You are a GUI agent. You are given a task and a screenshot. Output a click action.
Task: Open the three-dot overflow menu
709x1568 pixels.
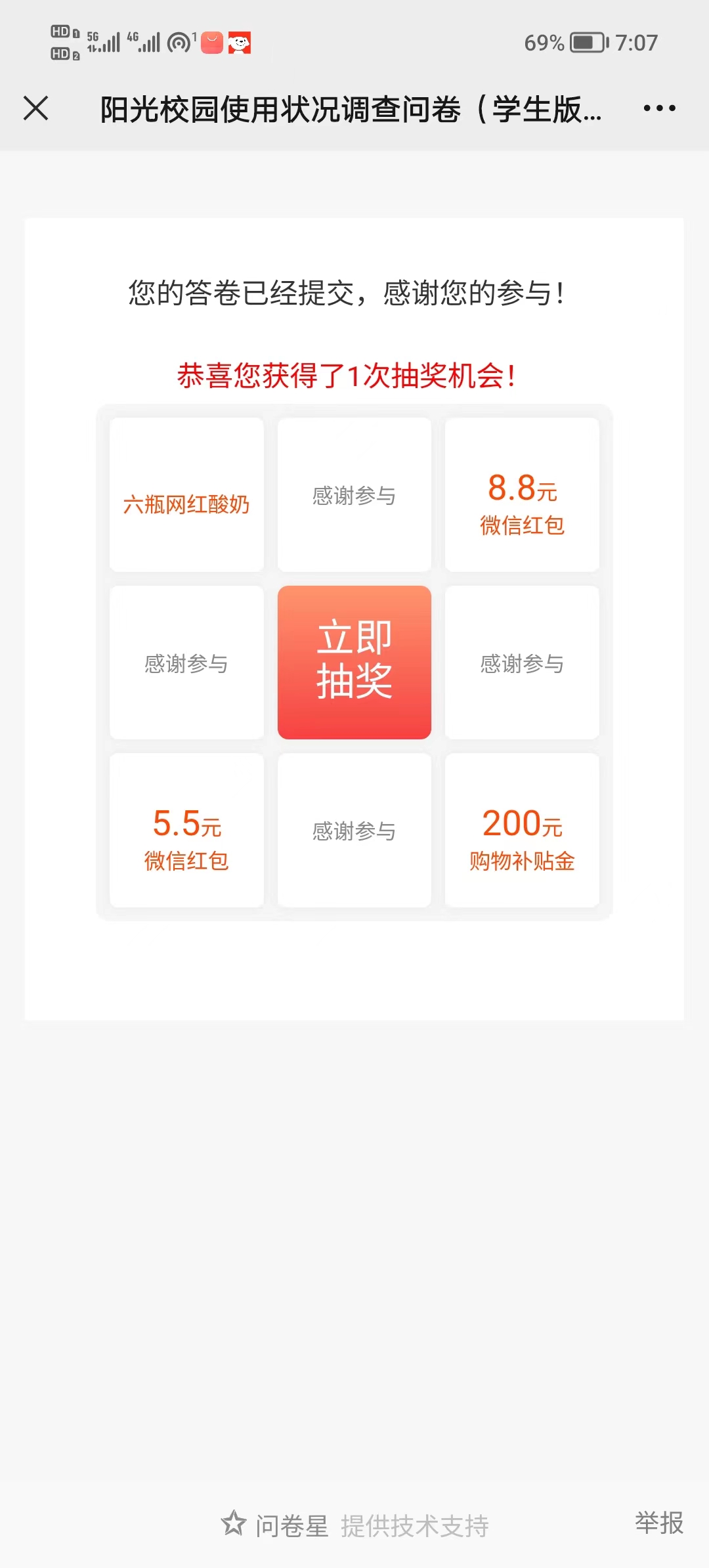coord(659,108)
